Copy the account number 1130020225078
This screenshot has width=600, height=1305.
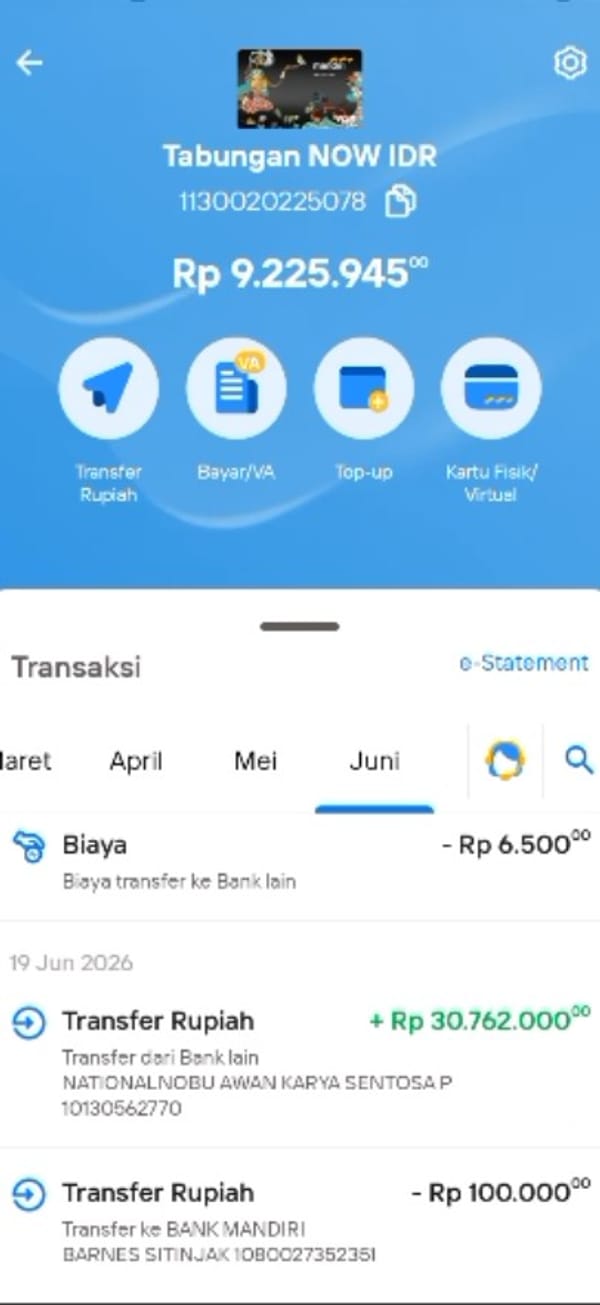point(401,202)
